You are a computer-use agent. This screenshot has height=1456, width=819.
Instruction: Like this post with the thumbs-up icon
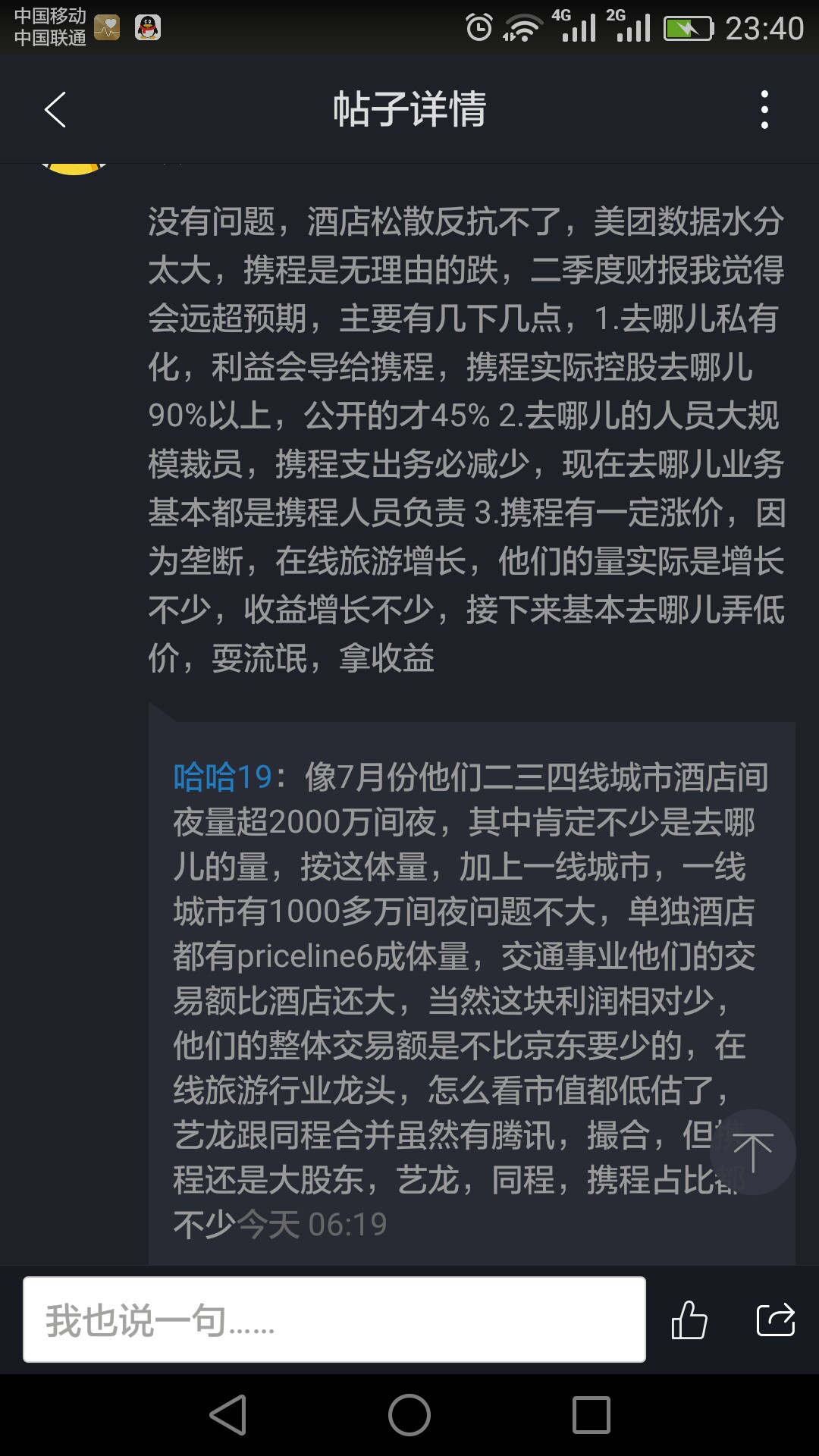[x=689, y=1319]
